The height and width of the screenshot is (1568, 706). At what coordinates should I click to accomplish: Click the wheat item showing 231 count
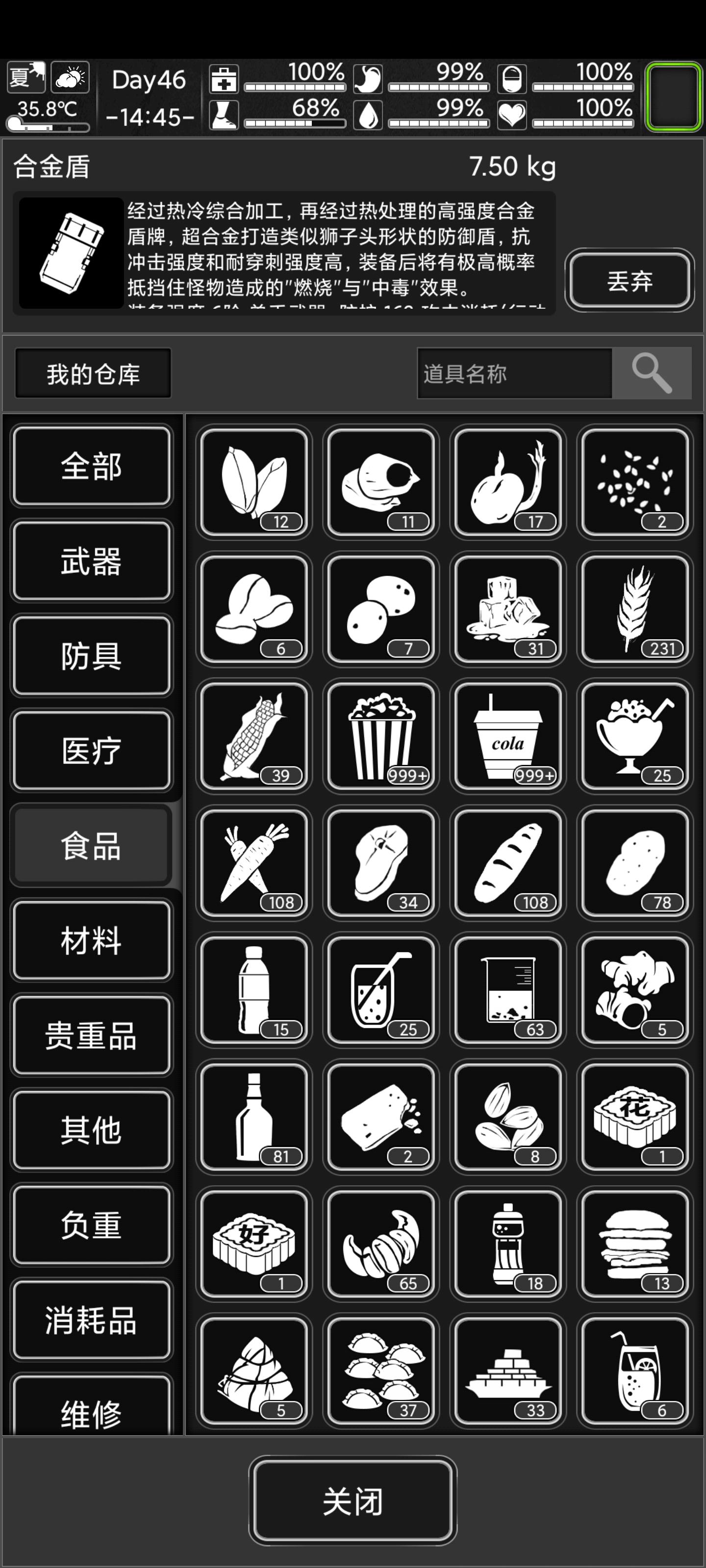click(x=633, y=609)
